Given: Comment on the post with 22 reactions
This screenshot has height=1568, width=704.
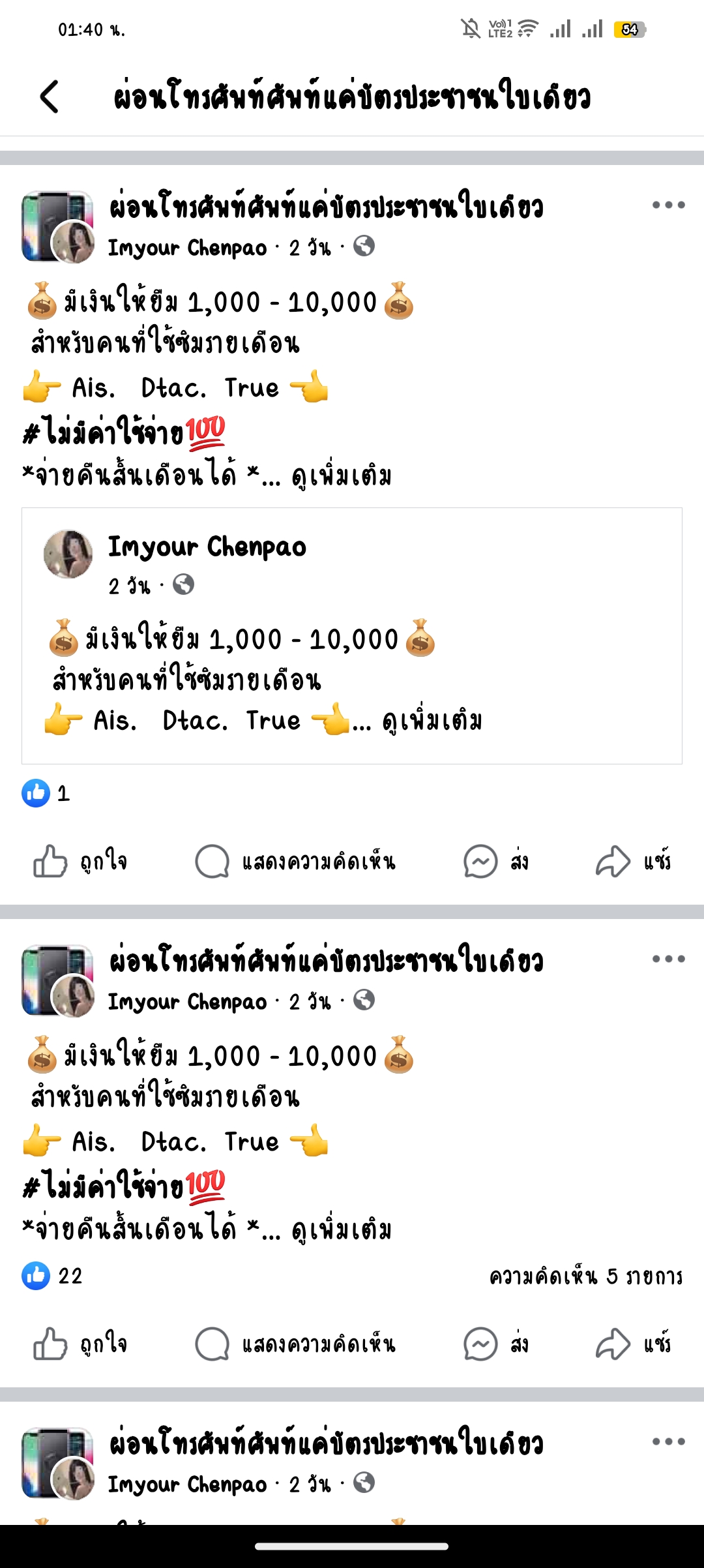Looking at the screenshot, I should tap(295, 1344).
